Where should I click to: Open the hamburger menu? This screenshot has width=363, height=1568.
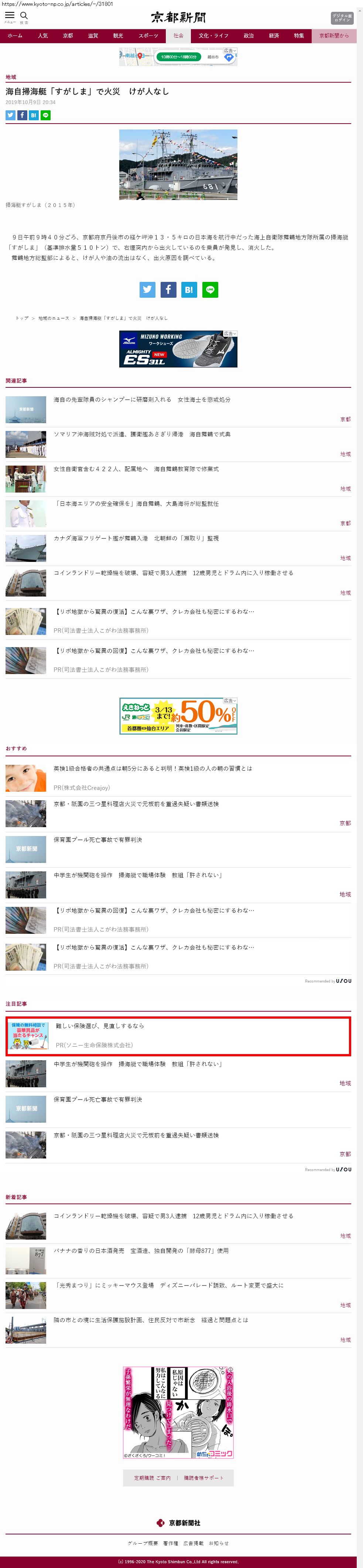(x=10, y=17)
